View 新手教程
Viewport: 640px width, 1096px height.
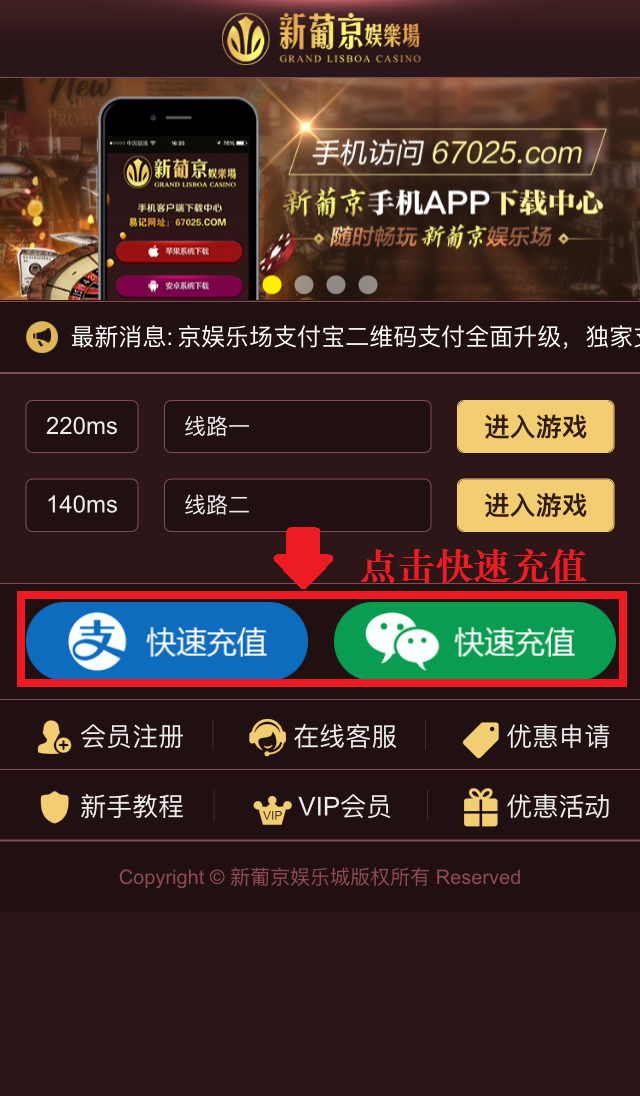tap(110, 806)
